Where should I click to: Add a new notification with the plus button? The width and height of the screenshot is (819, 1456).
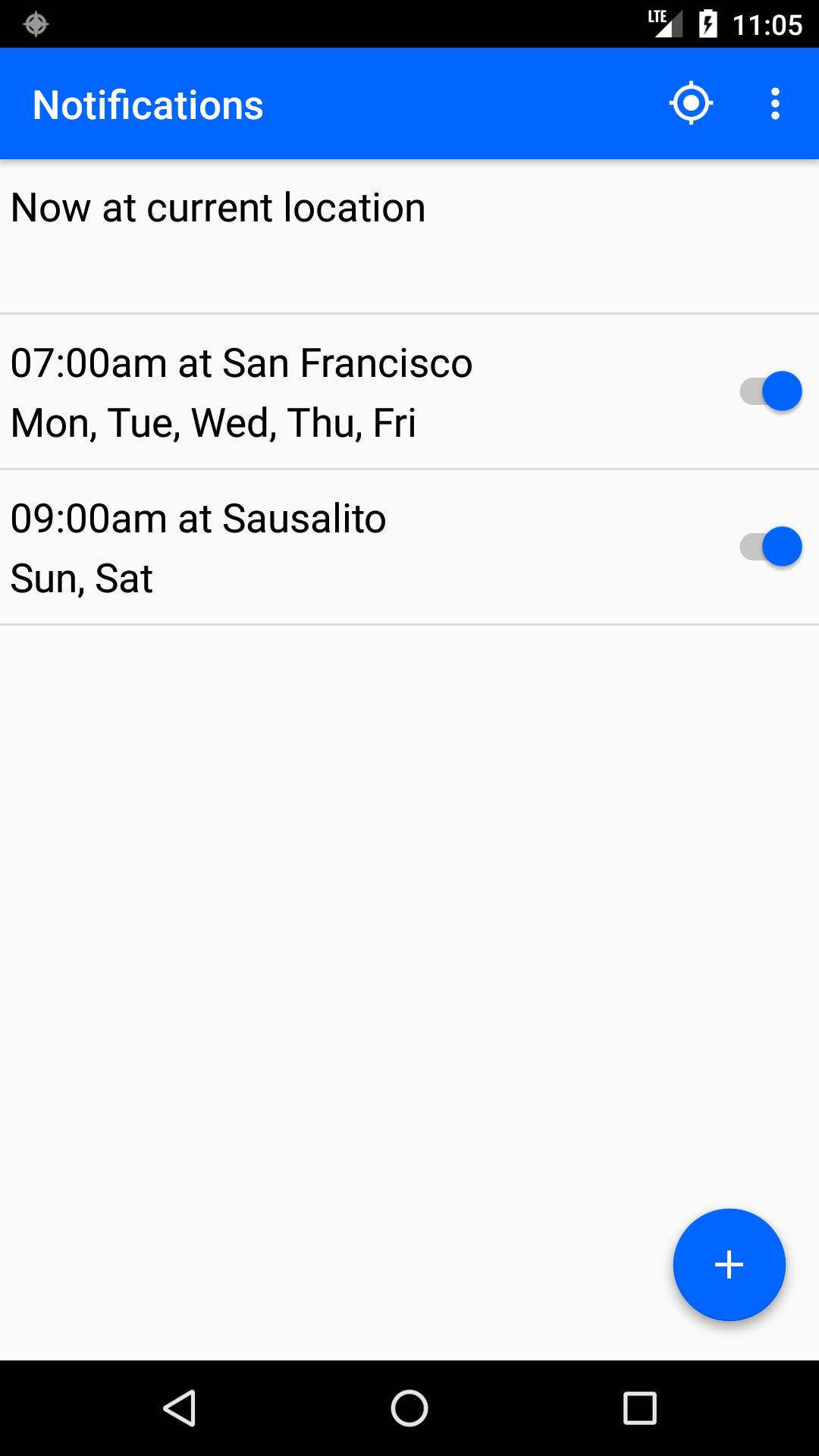click(728, 1264)
